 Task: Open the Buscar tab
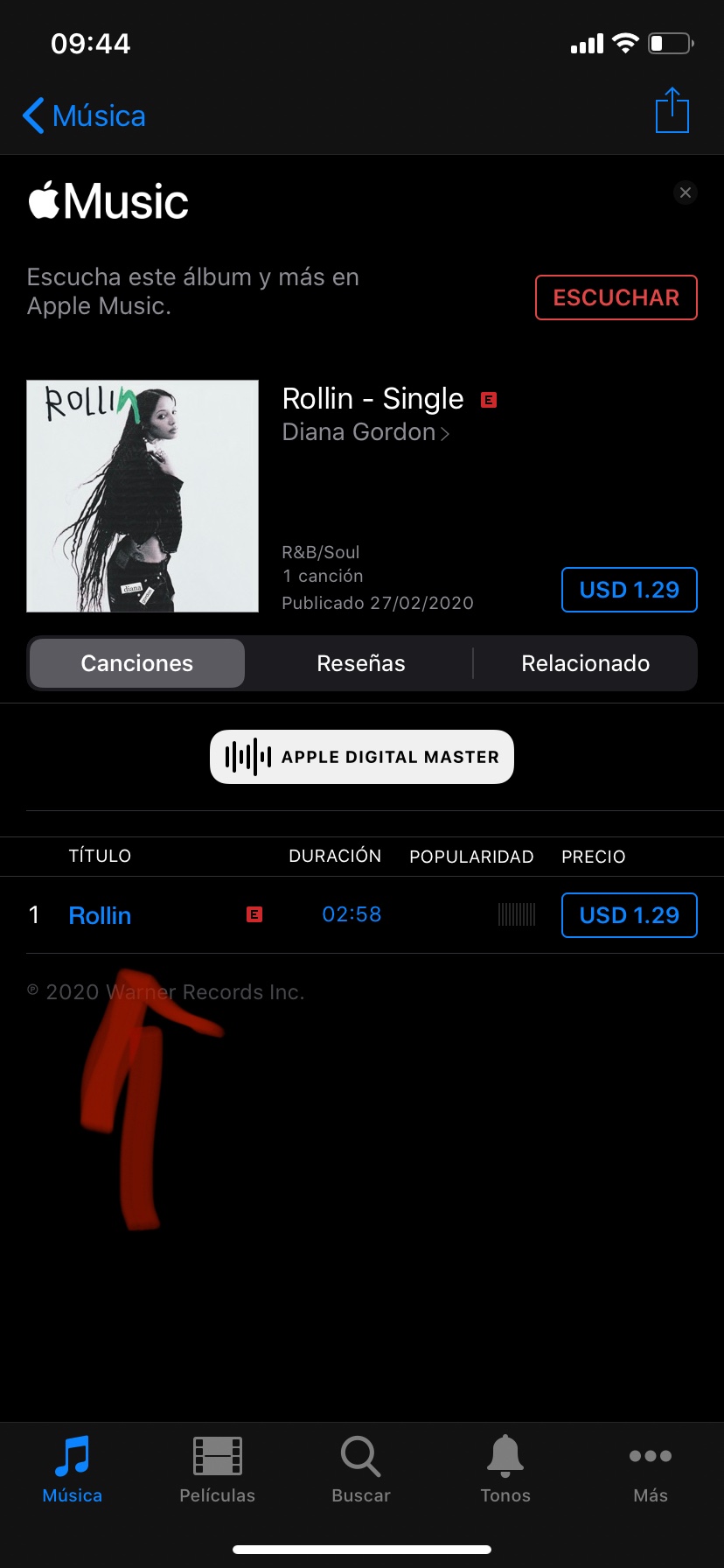pos(360,1470)
